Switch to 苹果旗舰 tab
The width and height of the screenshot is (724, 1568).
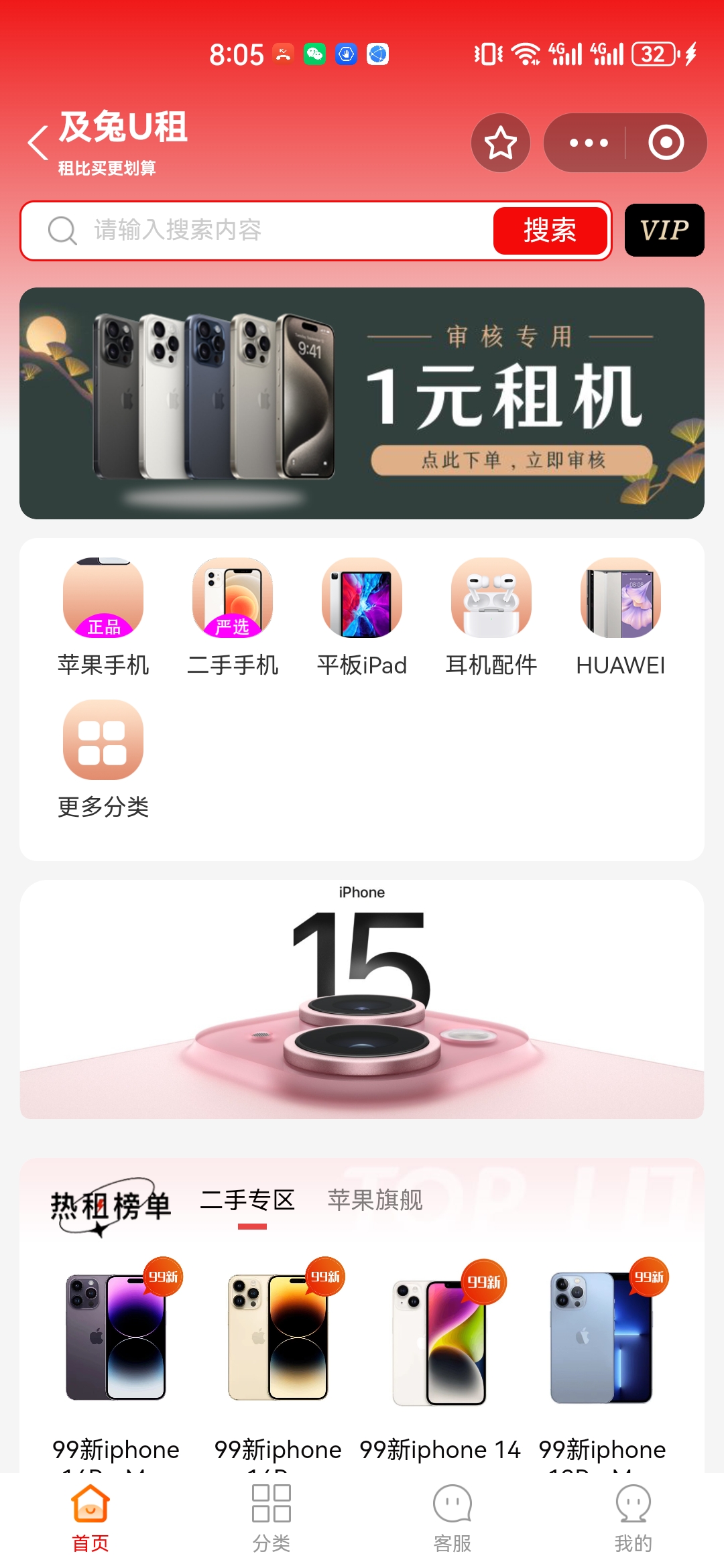375,1200
